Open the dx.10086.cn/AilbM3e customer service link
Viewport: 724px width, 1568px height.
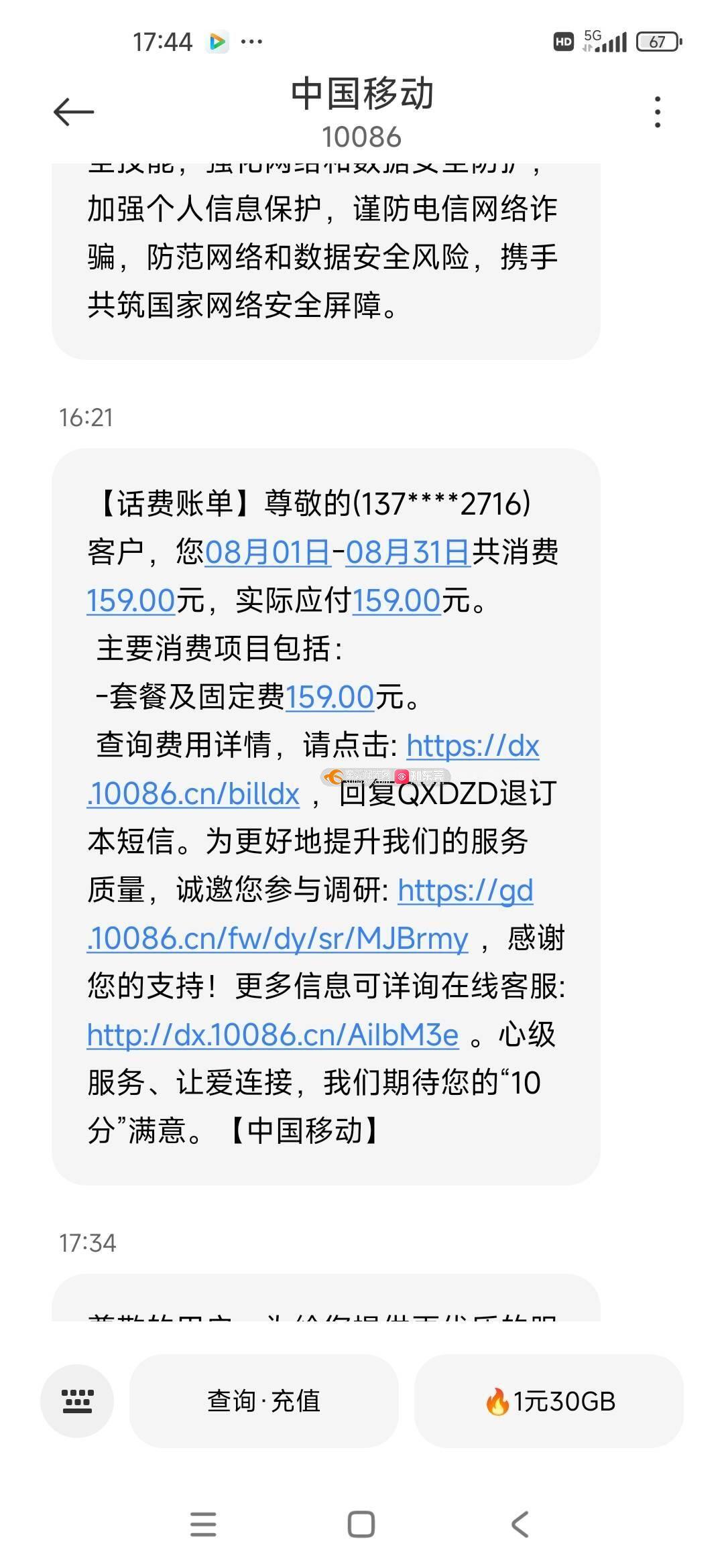pos(272,1035)
